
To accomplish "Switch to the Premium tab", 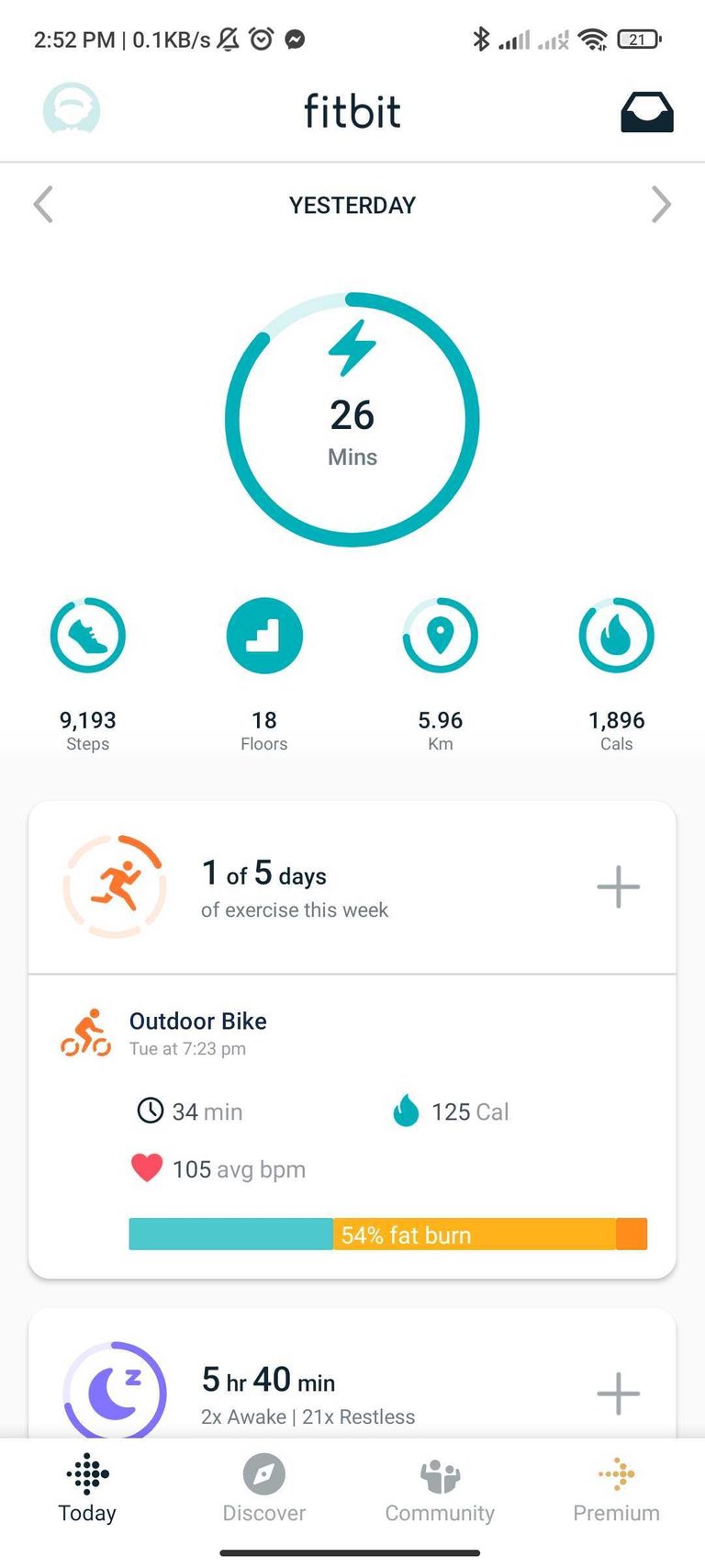I will [617, 1488].
